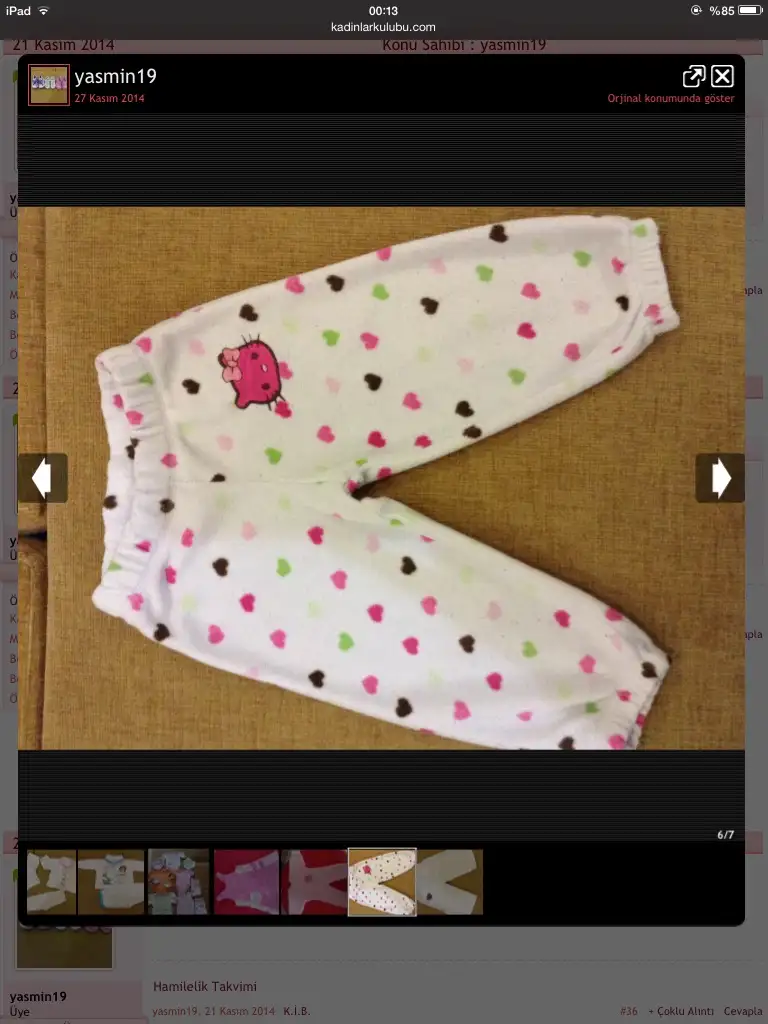Select the second thumbnail in the strip
The image size is (768, 1024).
tap(112, 882)
